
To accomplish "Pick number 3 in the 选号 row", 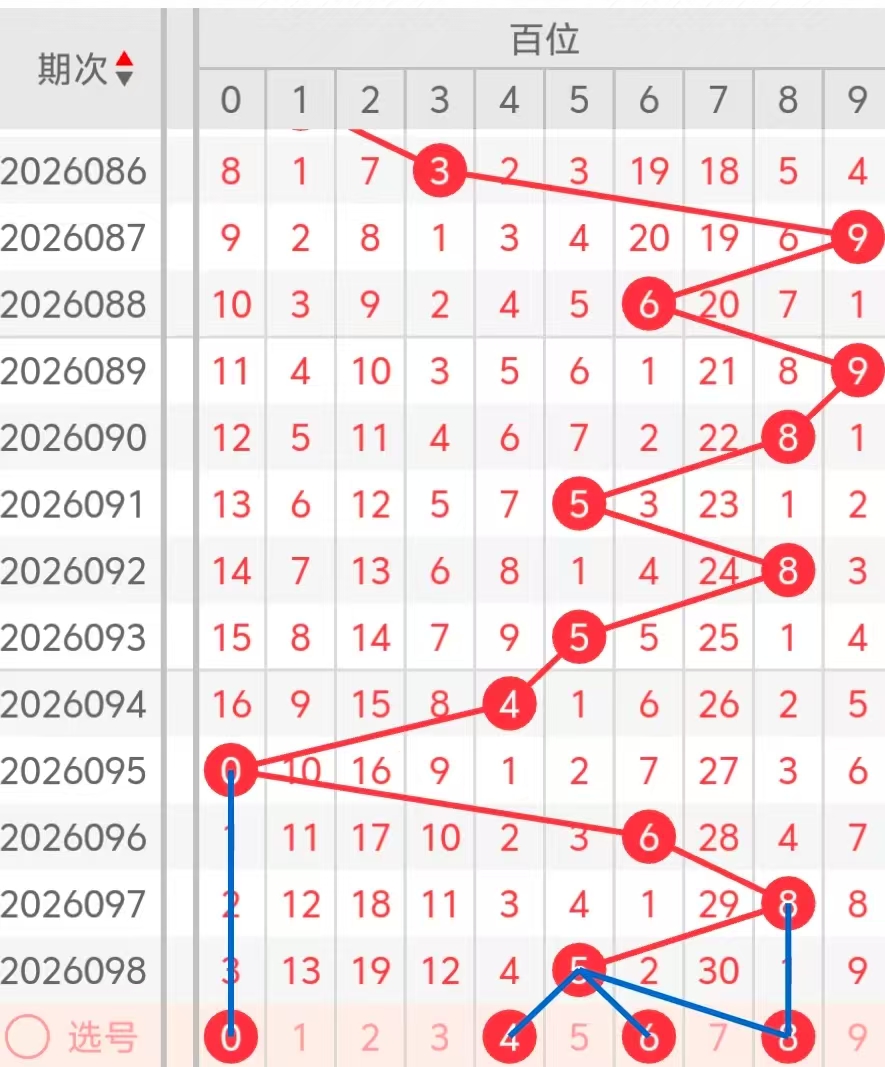I will click(x=439, y=1037).
